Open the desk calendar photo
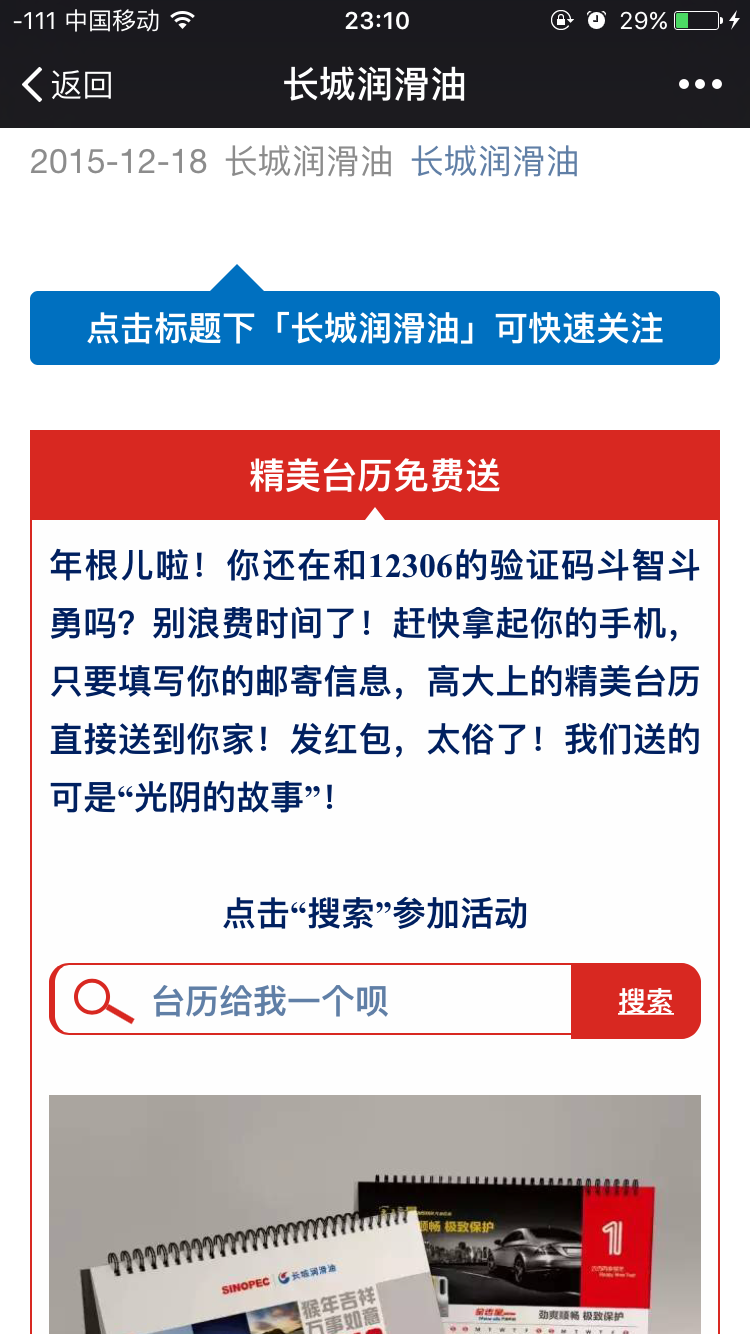 (x=375, y=1214)
